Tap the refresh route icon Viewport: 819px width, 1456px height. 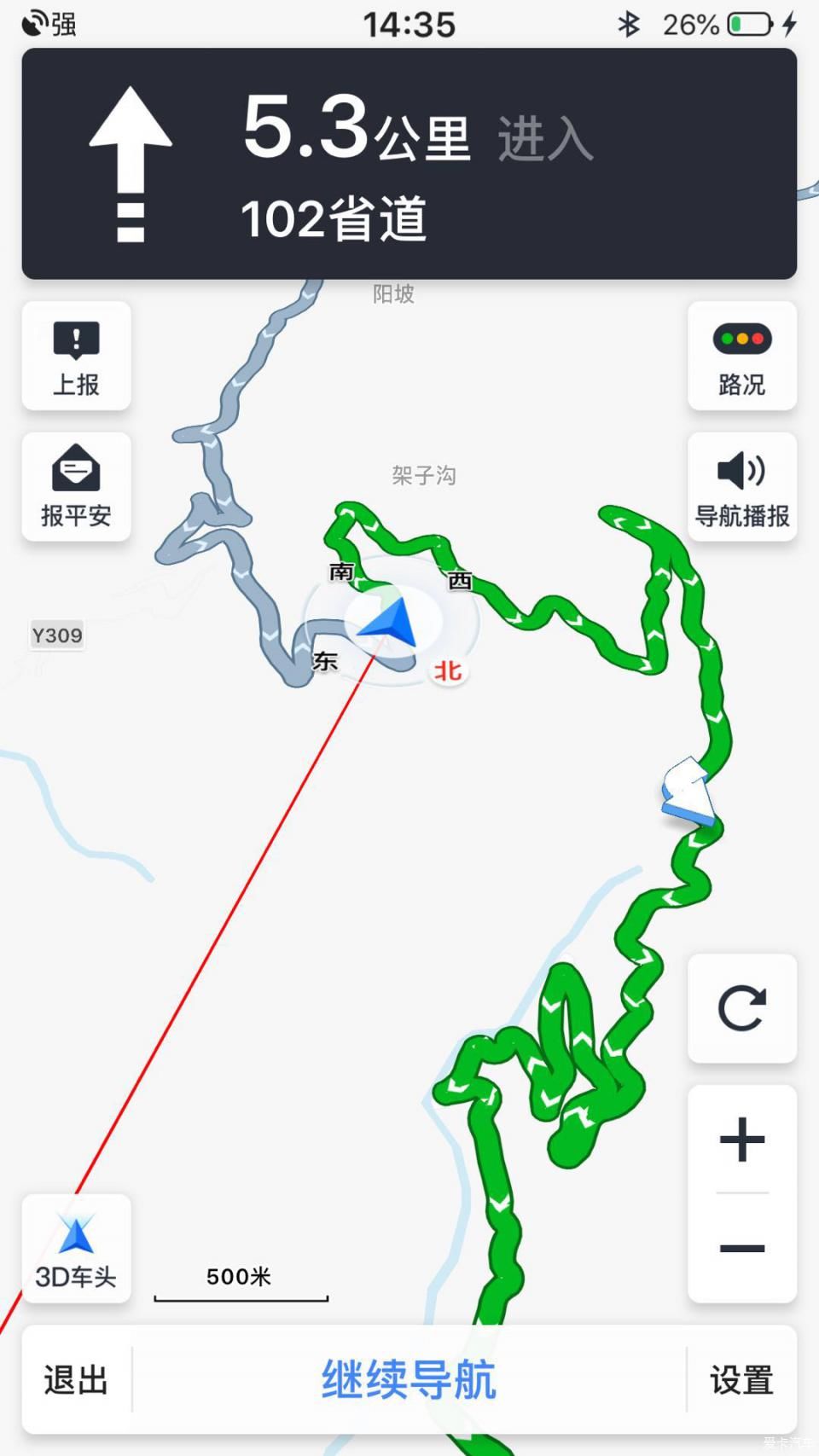741,1008
